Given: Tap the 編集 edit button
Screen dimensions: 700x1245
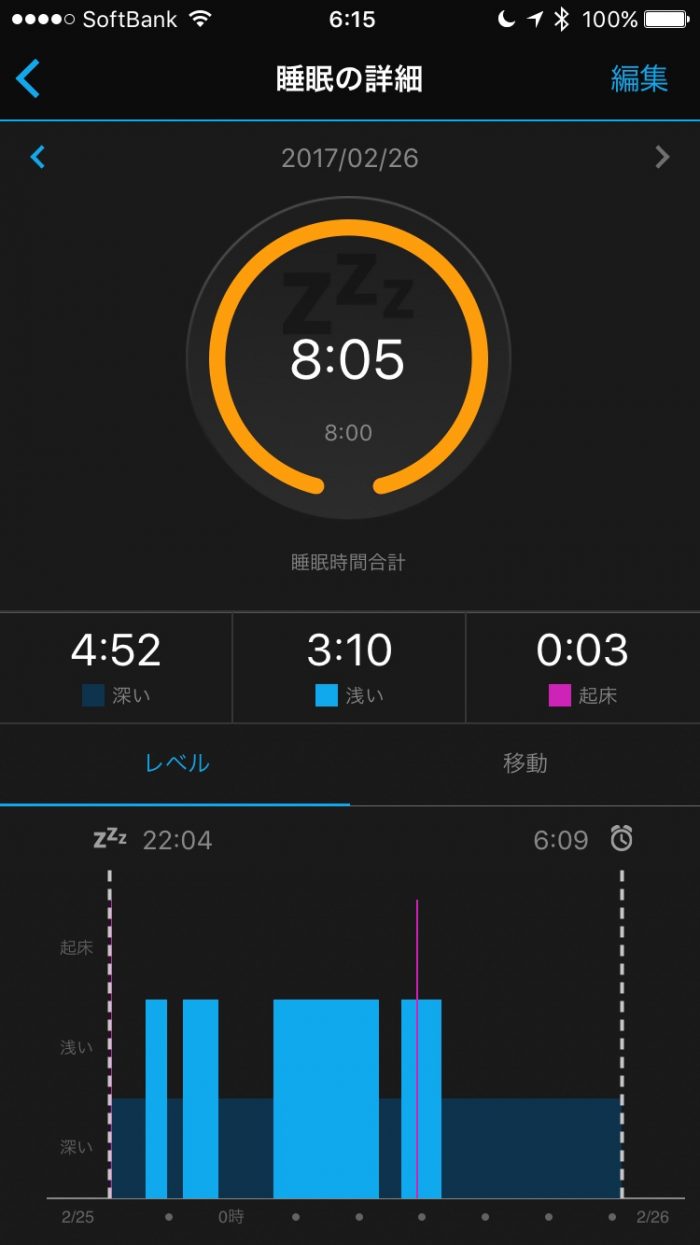Looking at the screenshot, I should (639, 79).
